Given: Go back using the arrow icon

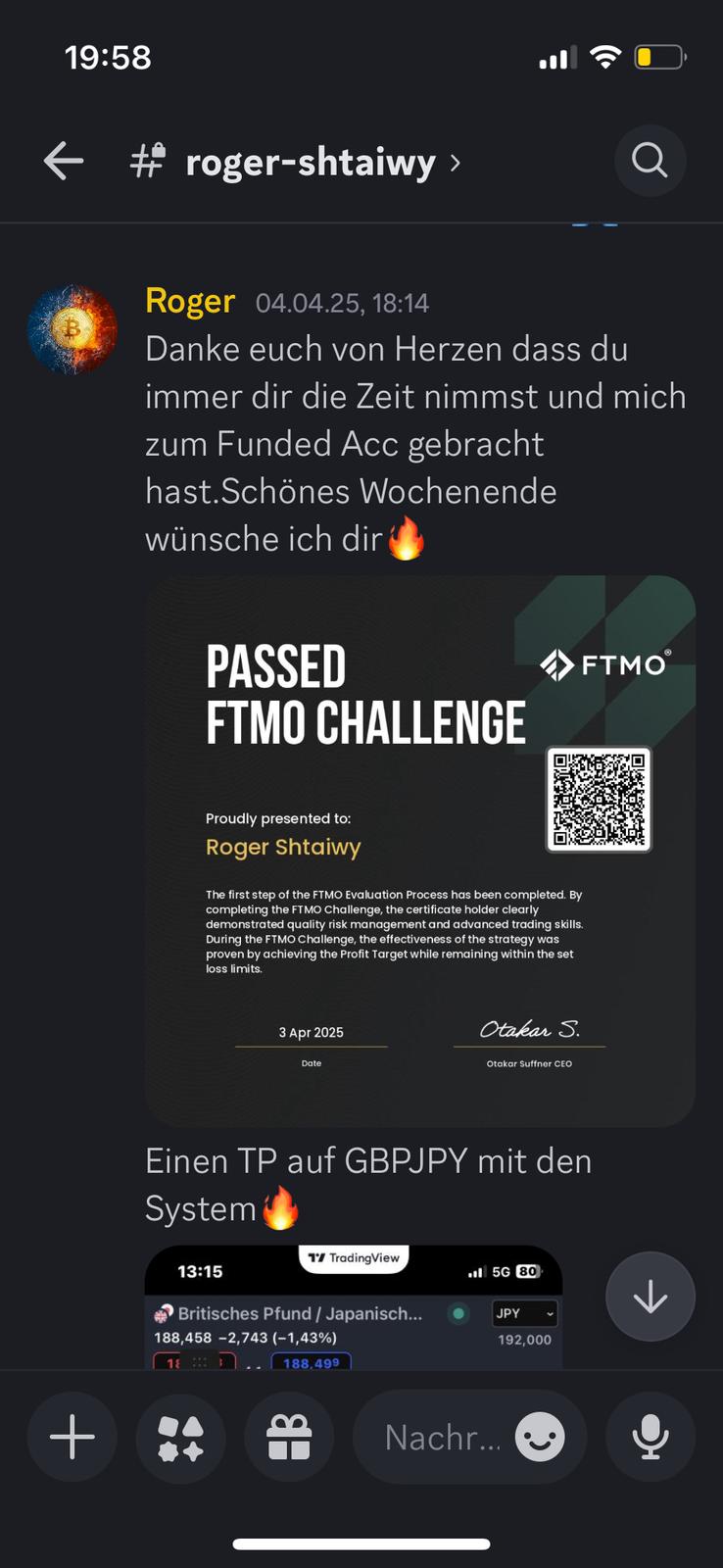Looking at the screenshot, I should [64, 161].
